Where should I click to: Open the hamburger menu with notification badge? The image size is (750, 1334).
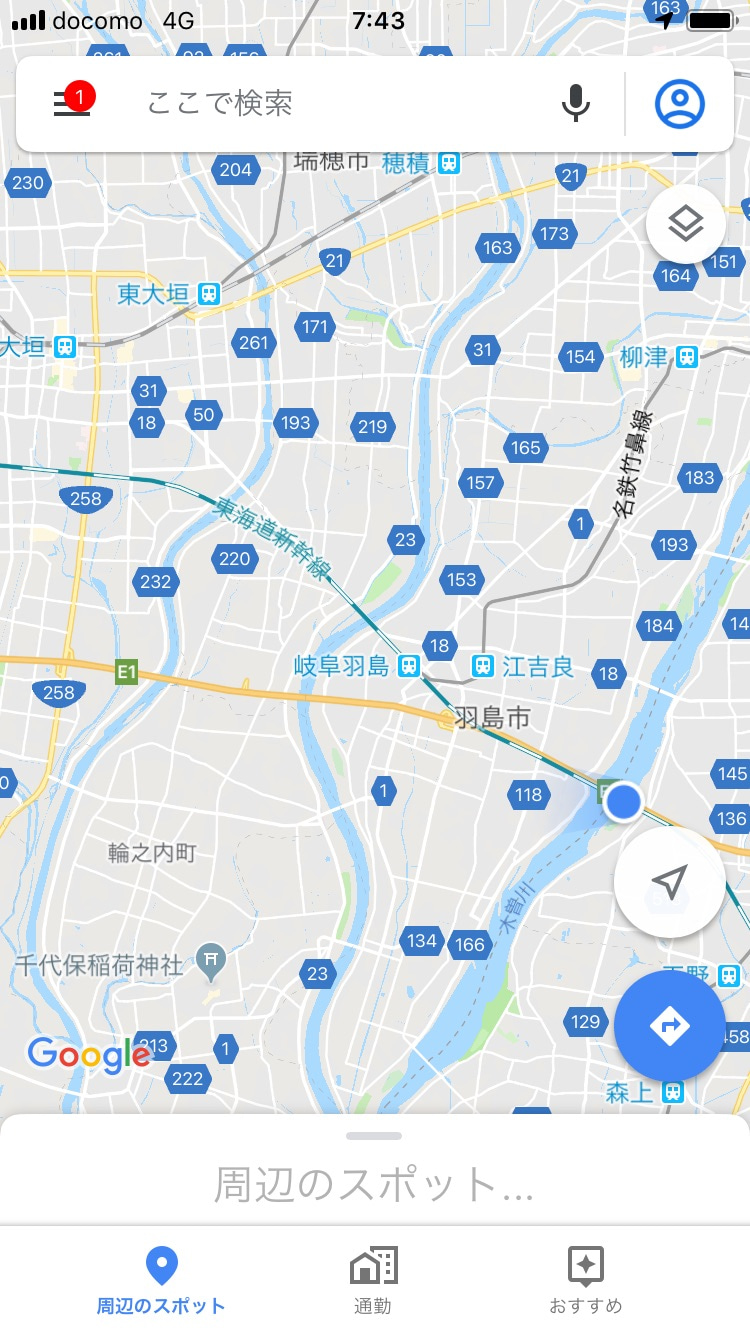click(x=72, y=103)
